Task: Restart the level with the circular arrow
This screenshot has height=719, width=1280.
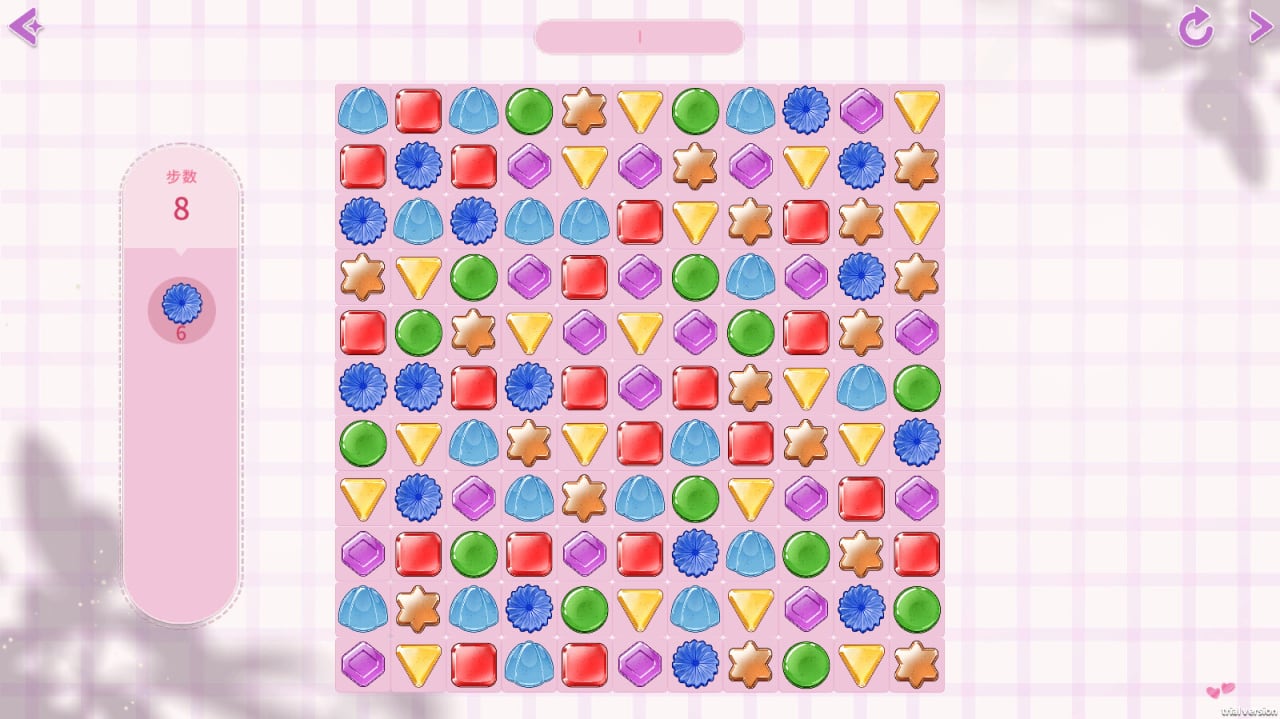Action: click(x=1195, y=27)
